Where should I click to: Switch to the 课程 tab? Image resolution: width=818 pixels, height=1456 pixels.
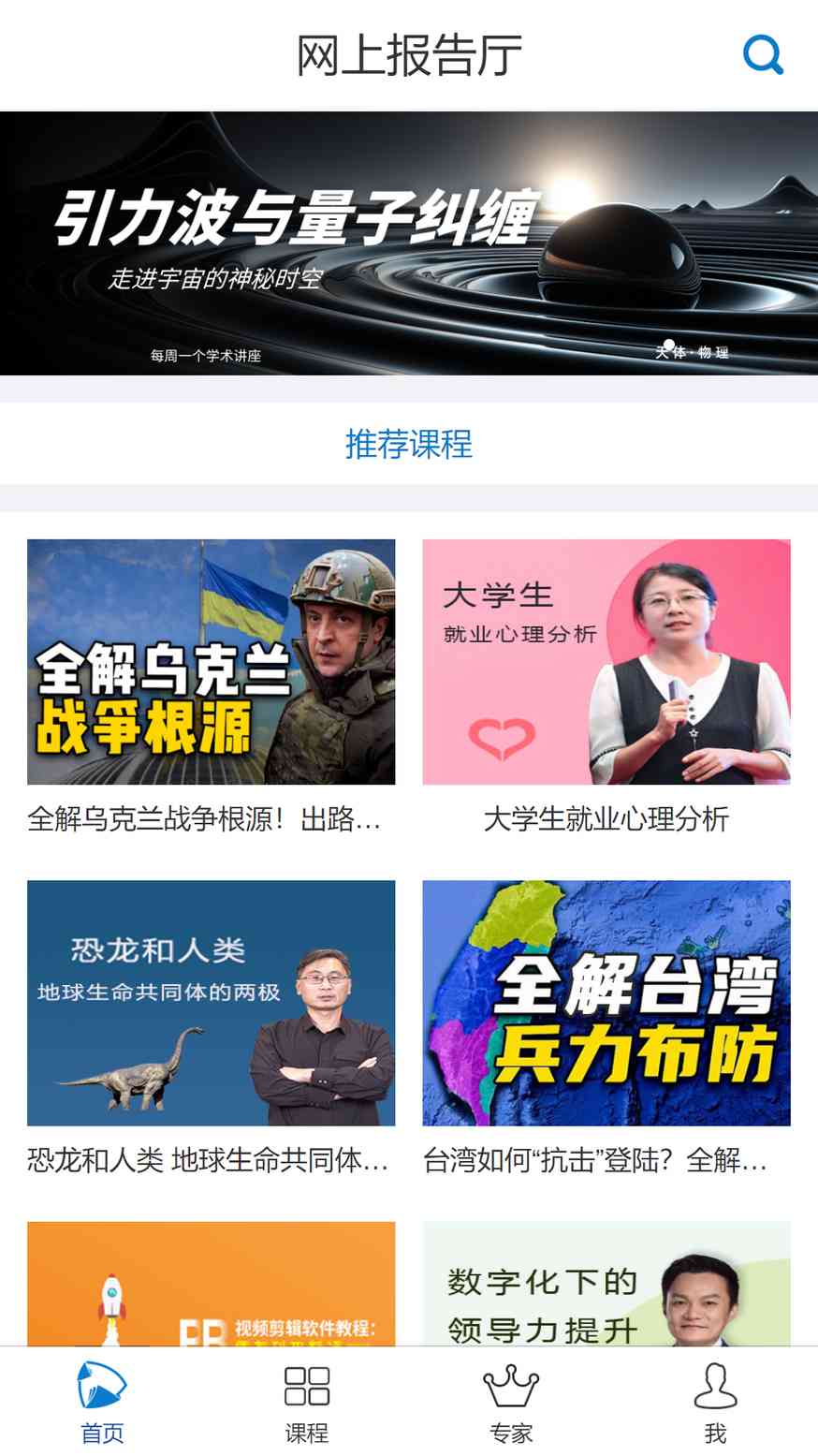coord(306,1403)
